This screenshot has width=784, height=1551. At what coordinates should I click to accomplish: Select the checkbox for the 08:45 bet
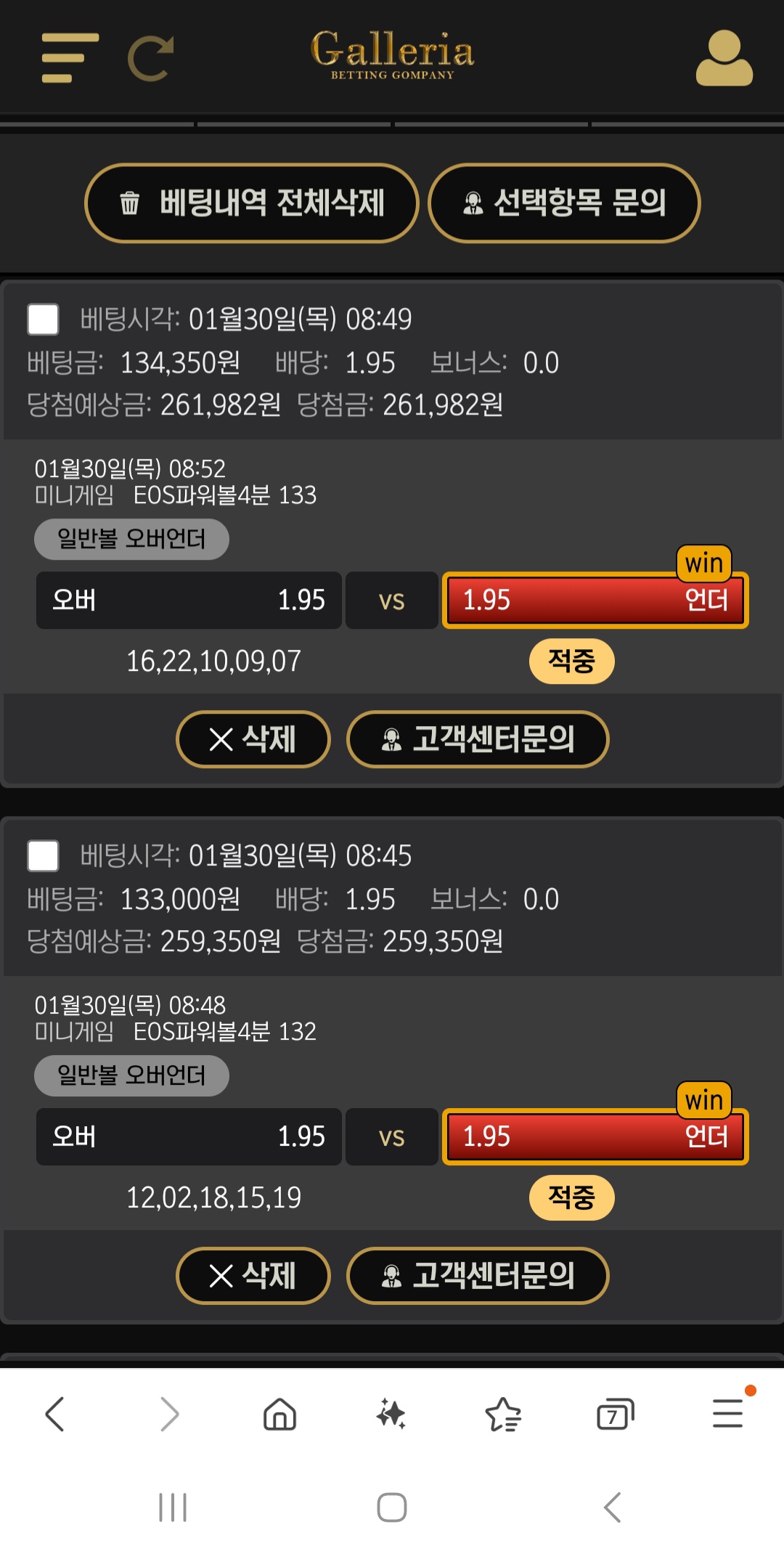pyautogui.click(x=43, y=856)
